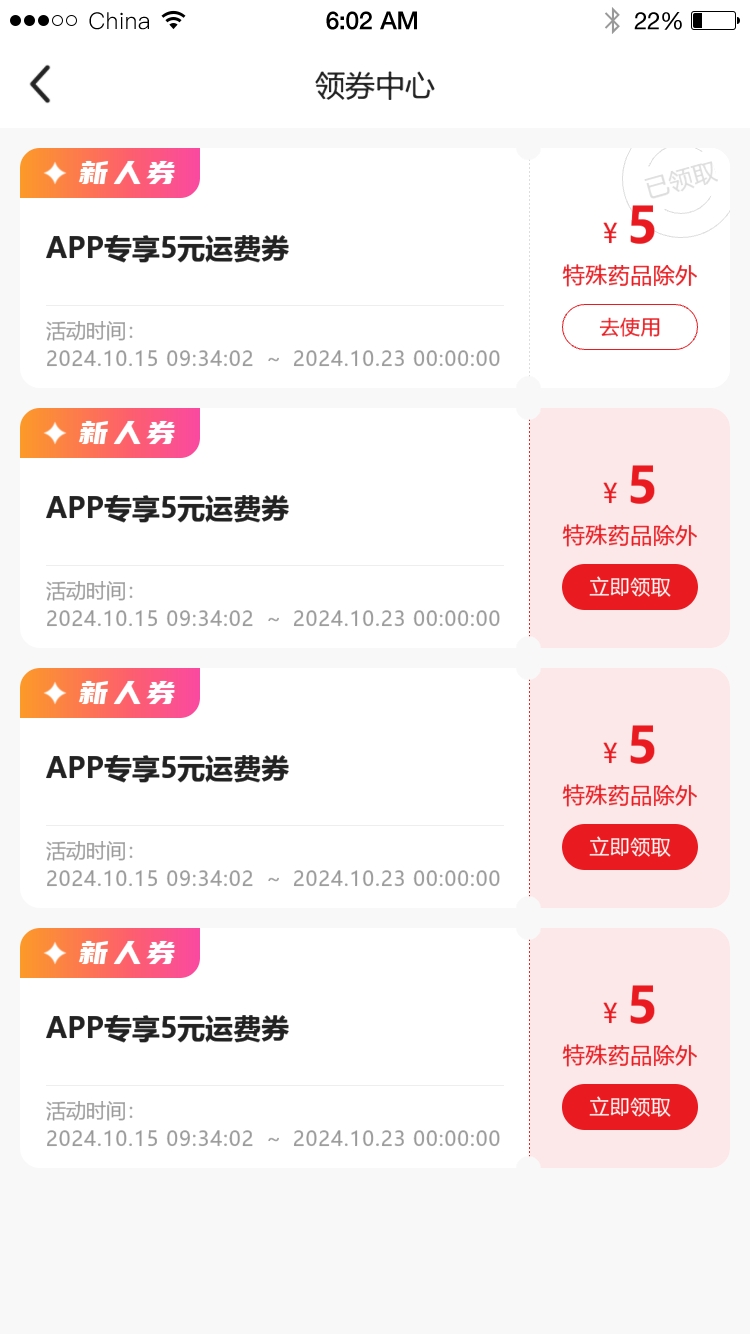Viewport: 750px width, 1334px height.
Task: Tap the ¥5 value on the fourth coupon
Action: pos(630,1005)
